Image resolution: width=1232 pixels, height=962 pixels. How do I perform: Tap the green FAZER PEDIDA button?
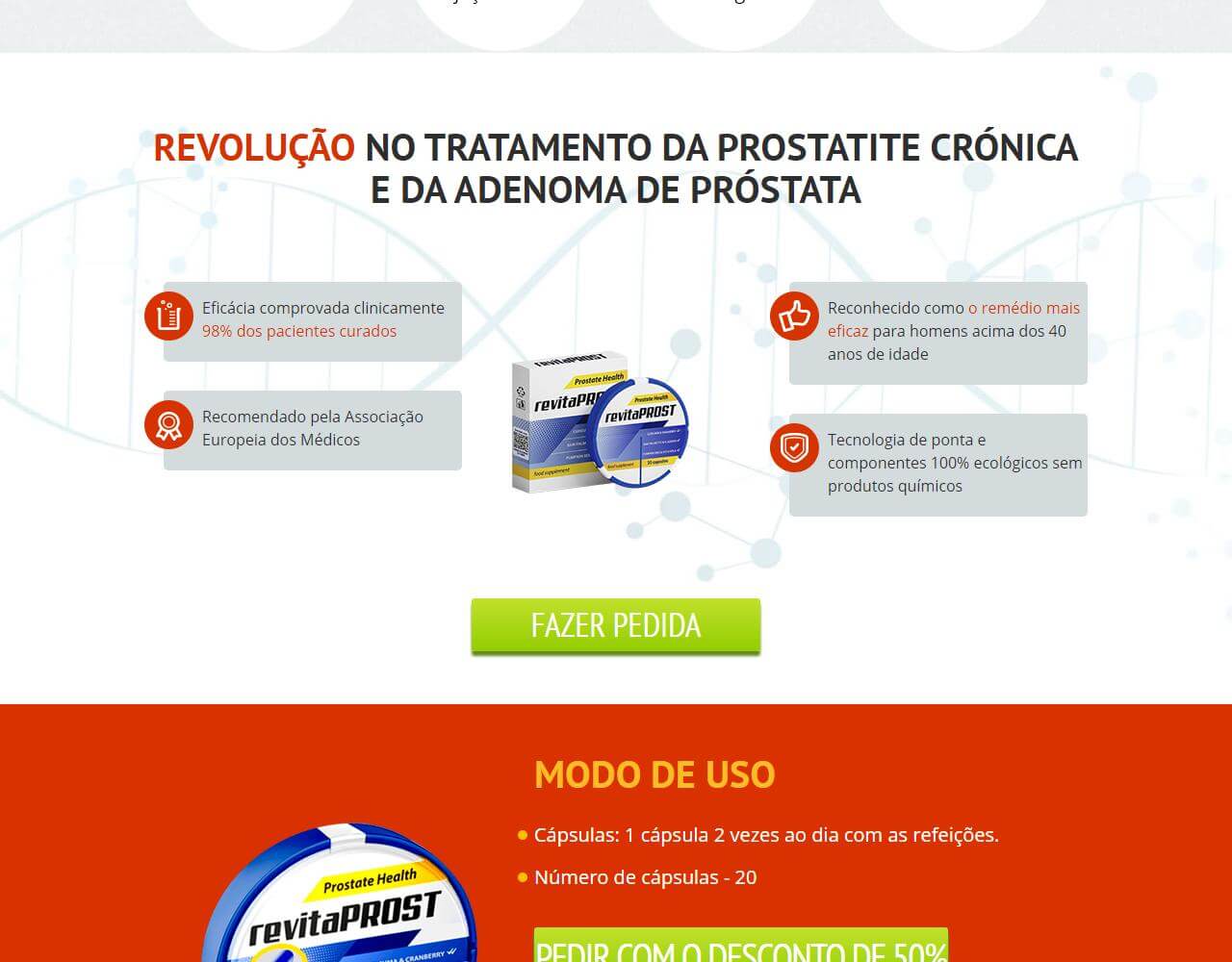click(615, 625)
